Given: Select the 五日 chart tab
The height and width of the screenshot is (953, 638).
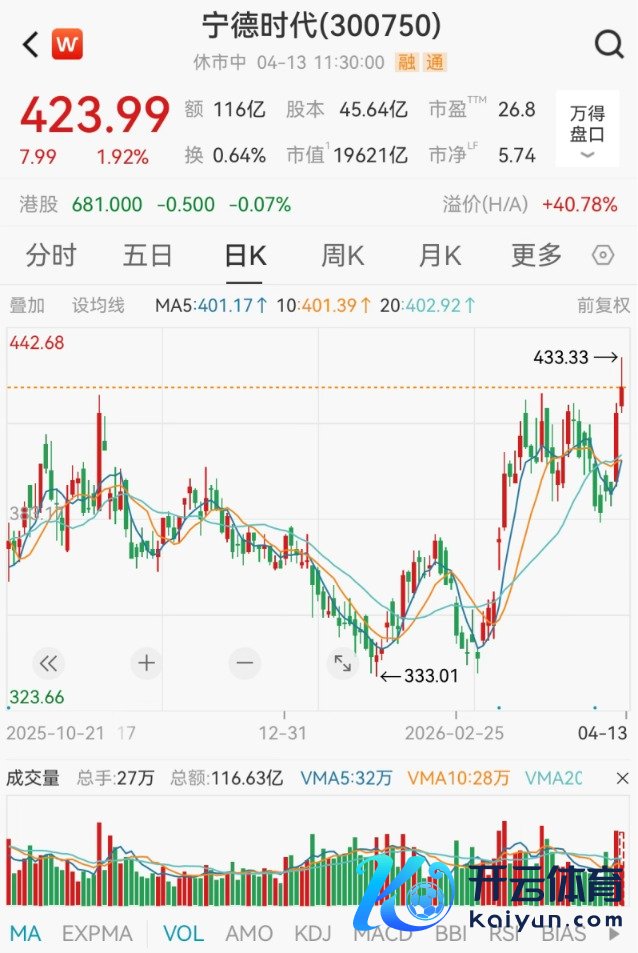Looking at the screenshot, I should (x=148, y=256).
